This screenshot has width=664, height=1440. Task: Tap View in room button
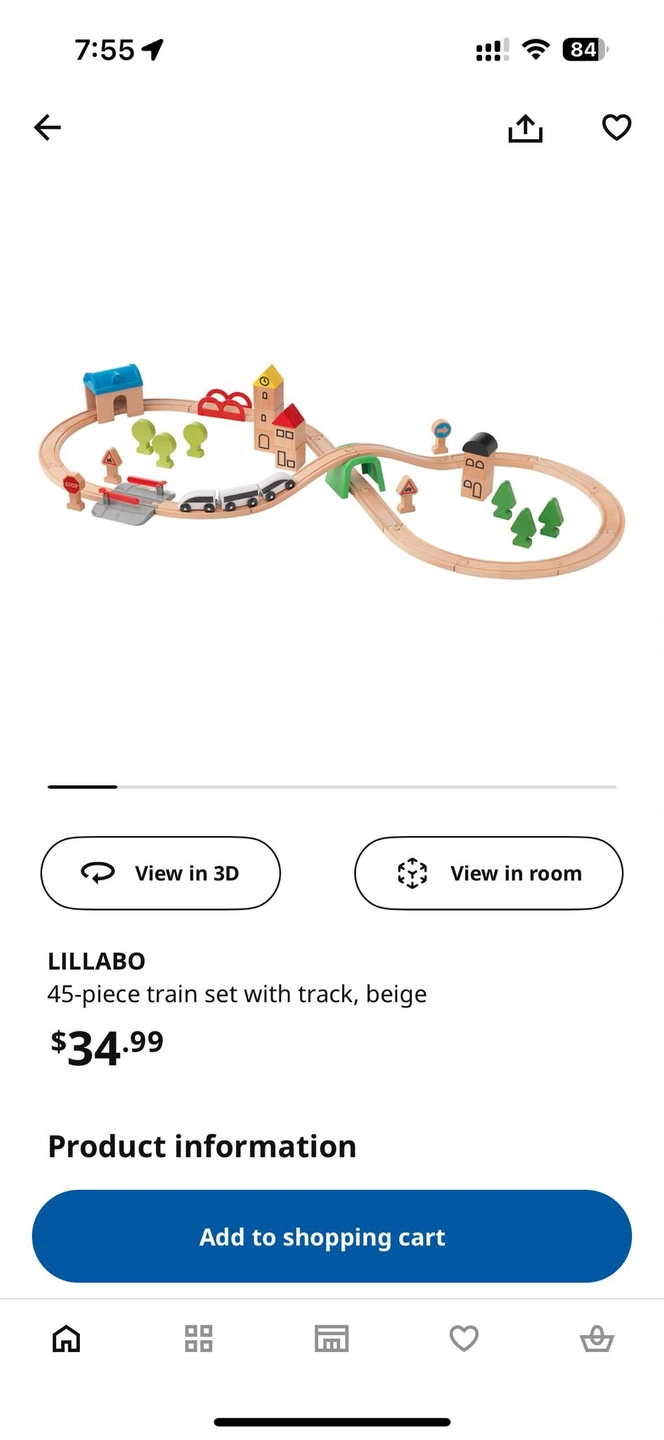489,873
